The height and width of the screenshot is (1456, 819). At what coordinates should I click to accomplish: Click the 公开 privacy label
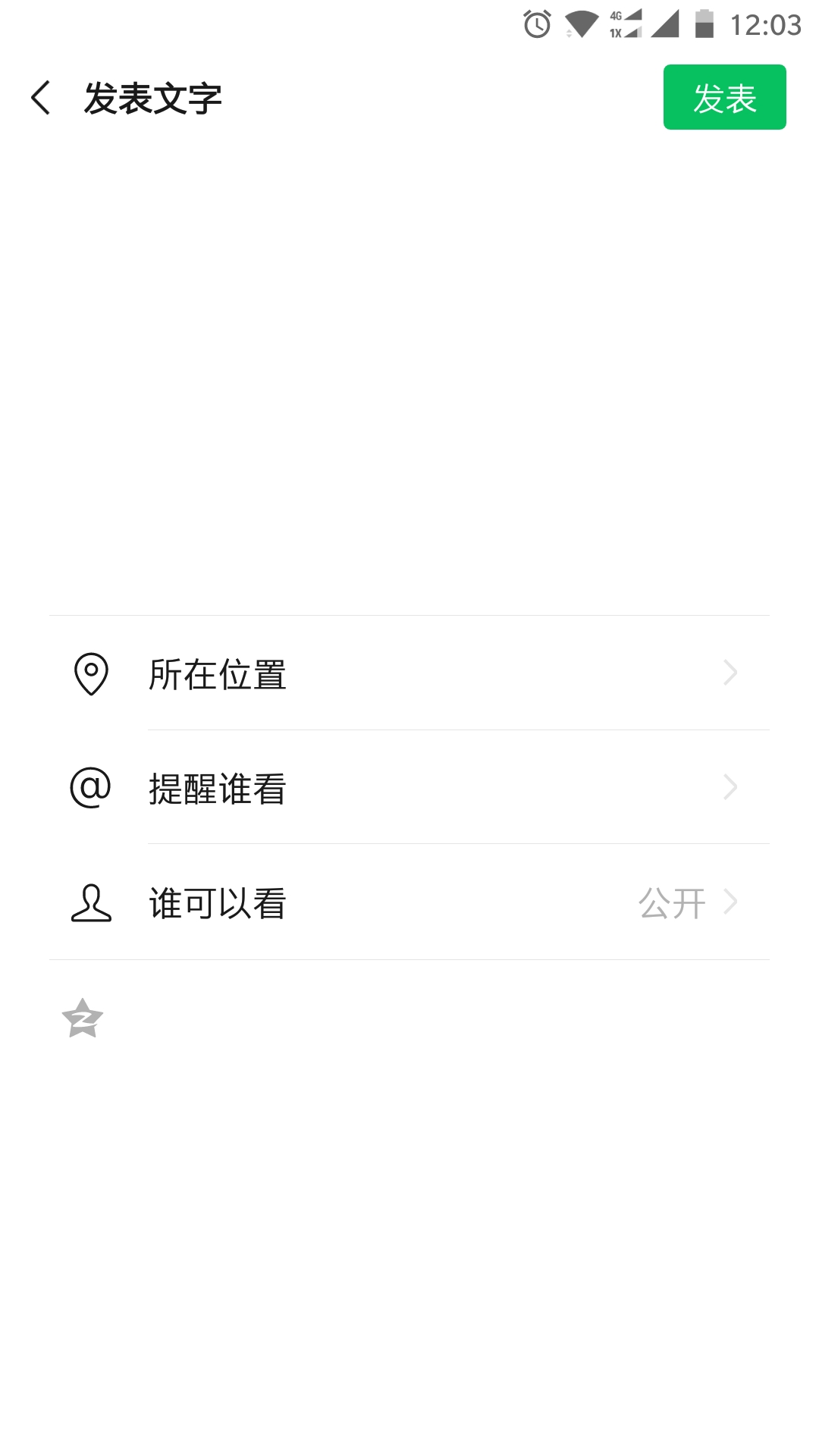click(670, 902)
